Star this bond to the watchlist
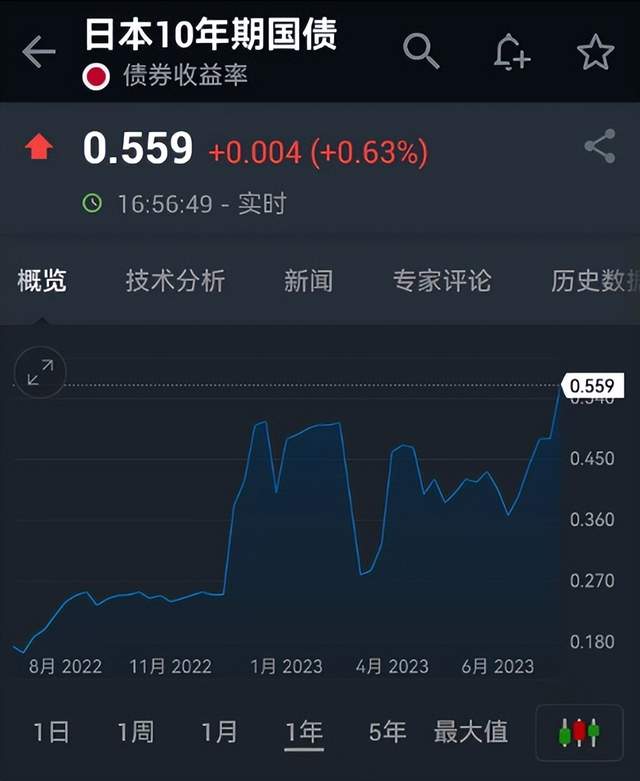Image resolution: width=640 pixels, height=781 pixels. (x=596, y=51)
